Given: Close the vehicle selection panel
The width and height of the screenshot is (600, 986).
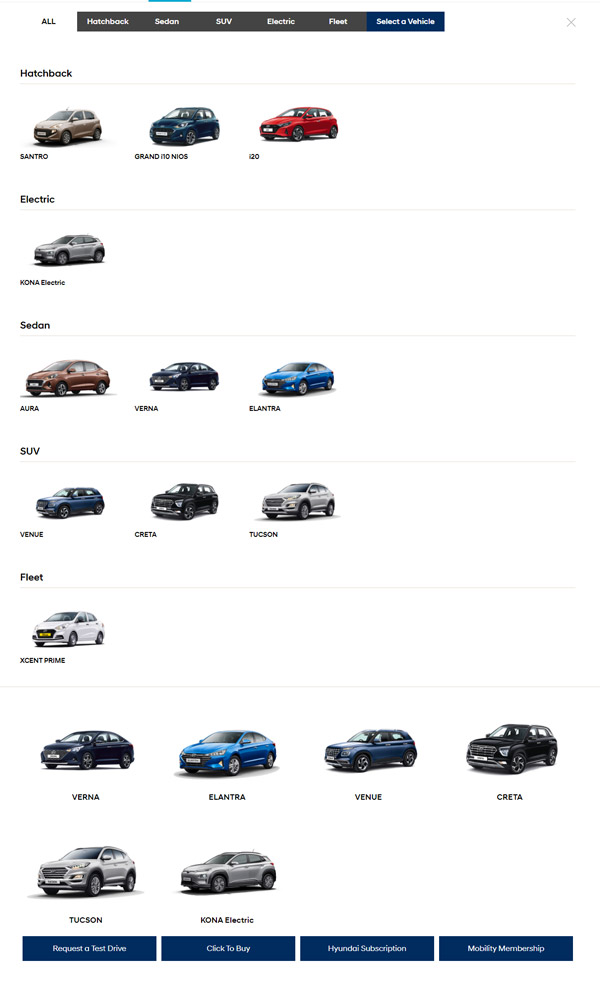Looking at the screenshot, I should pyautogui.click(x=571, y=22).
